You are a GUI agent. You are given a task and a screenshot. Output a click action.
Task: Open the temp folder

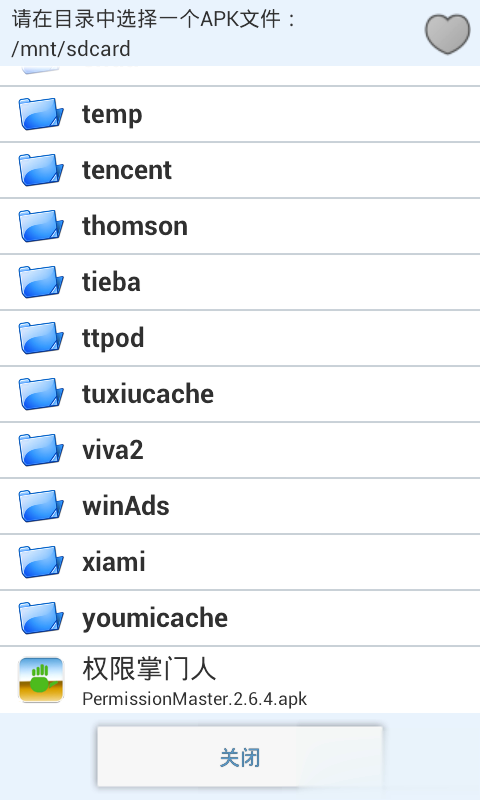(x=240, y=114)
